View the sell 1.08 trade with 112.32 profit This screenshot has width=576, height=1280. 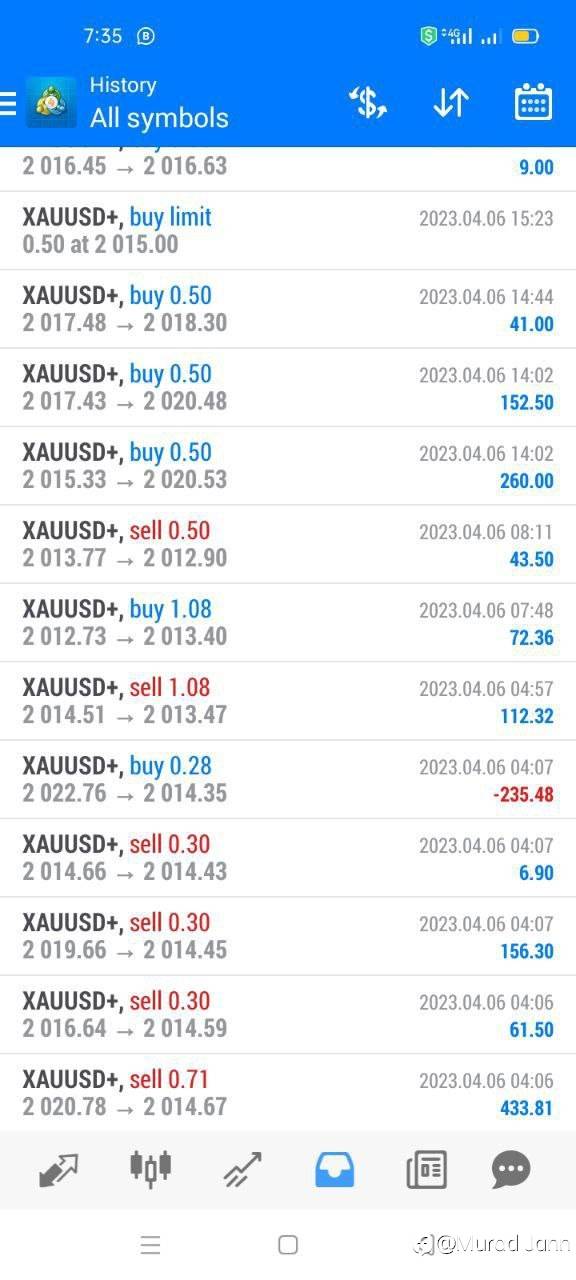click(x=288, y=701)
